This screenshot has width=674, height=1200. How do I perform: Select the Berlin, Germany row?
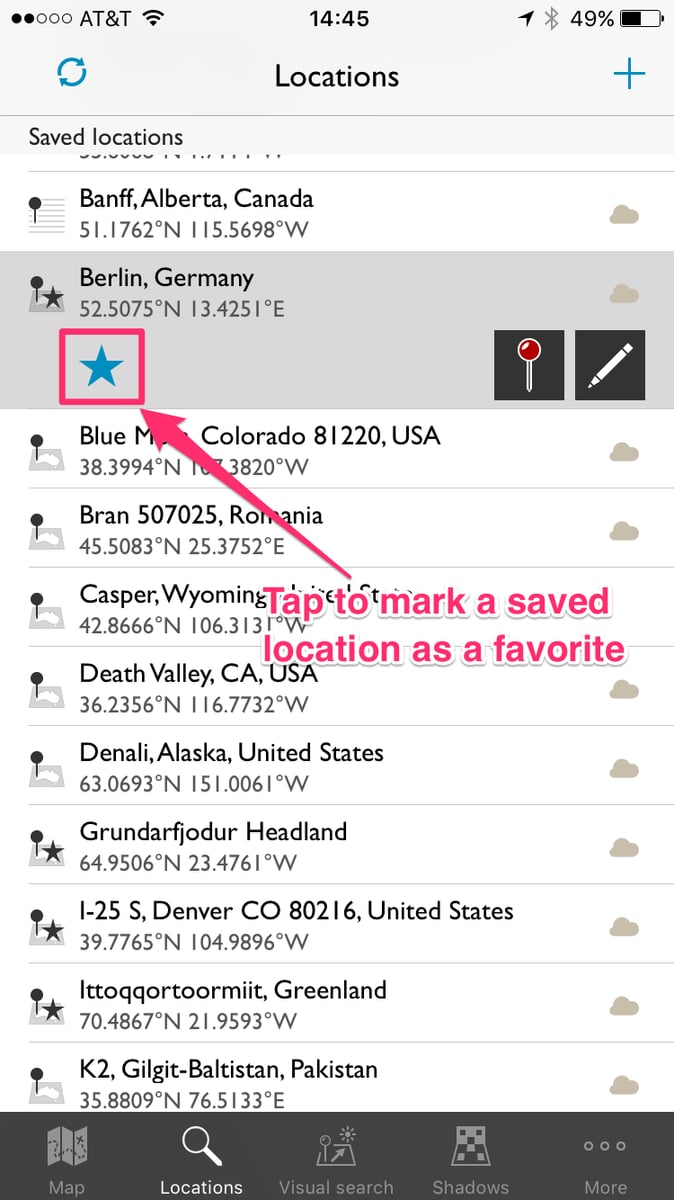[337, 291]
